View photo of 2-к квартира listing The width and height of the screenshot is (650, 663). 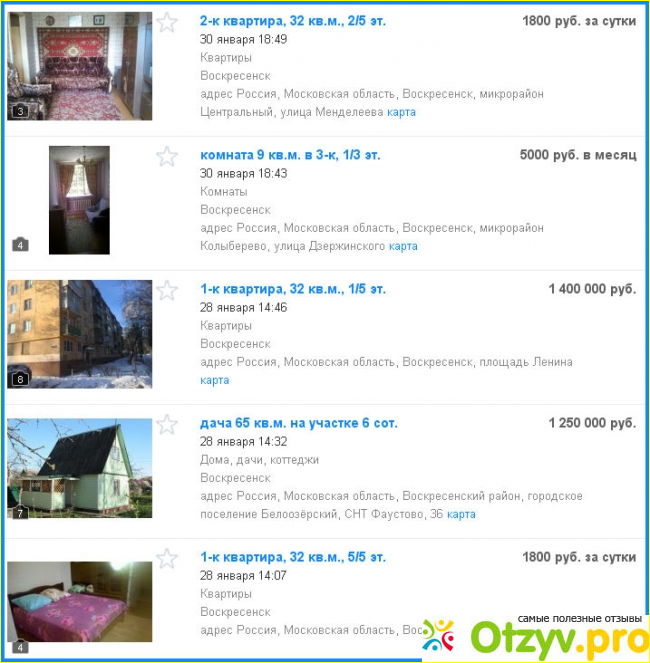click(x=79, y=66)
